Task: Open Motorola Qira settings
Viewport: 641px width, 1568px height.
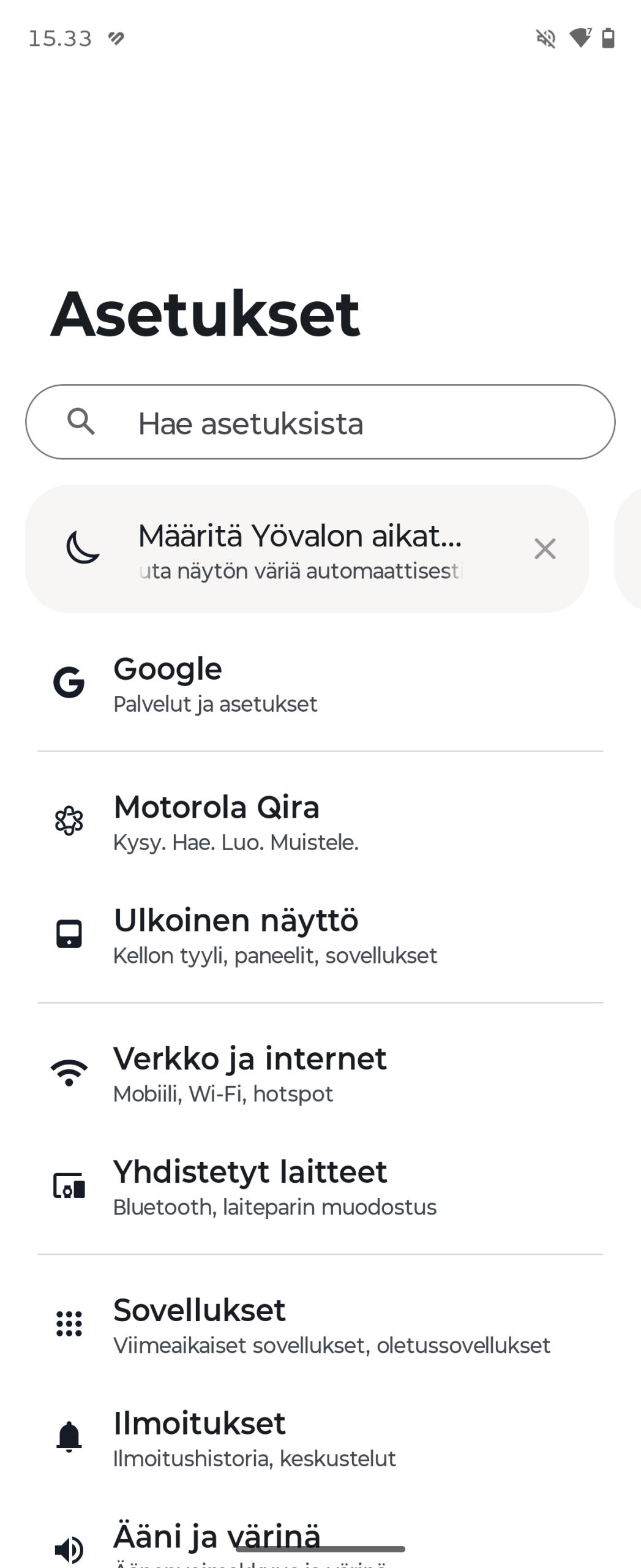Action: 320,821
